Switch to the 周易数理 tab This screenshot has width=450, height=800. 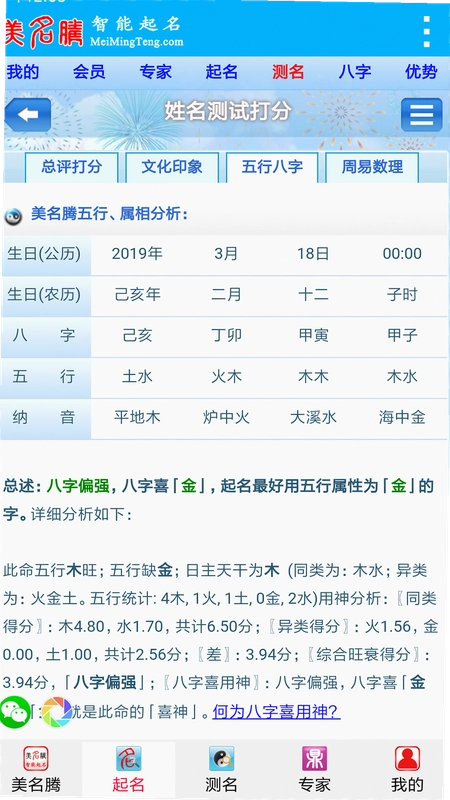click(x=372, y=167)
